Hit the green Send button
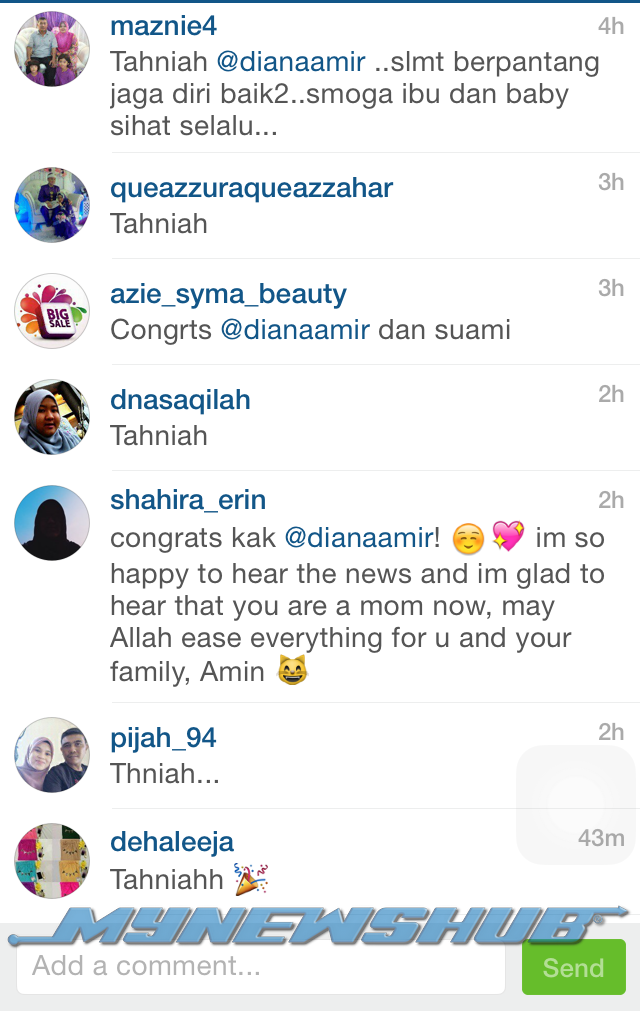This screenshot has width=640, height=1011. [x=573, y=967]
